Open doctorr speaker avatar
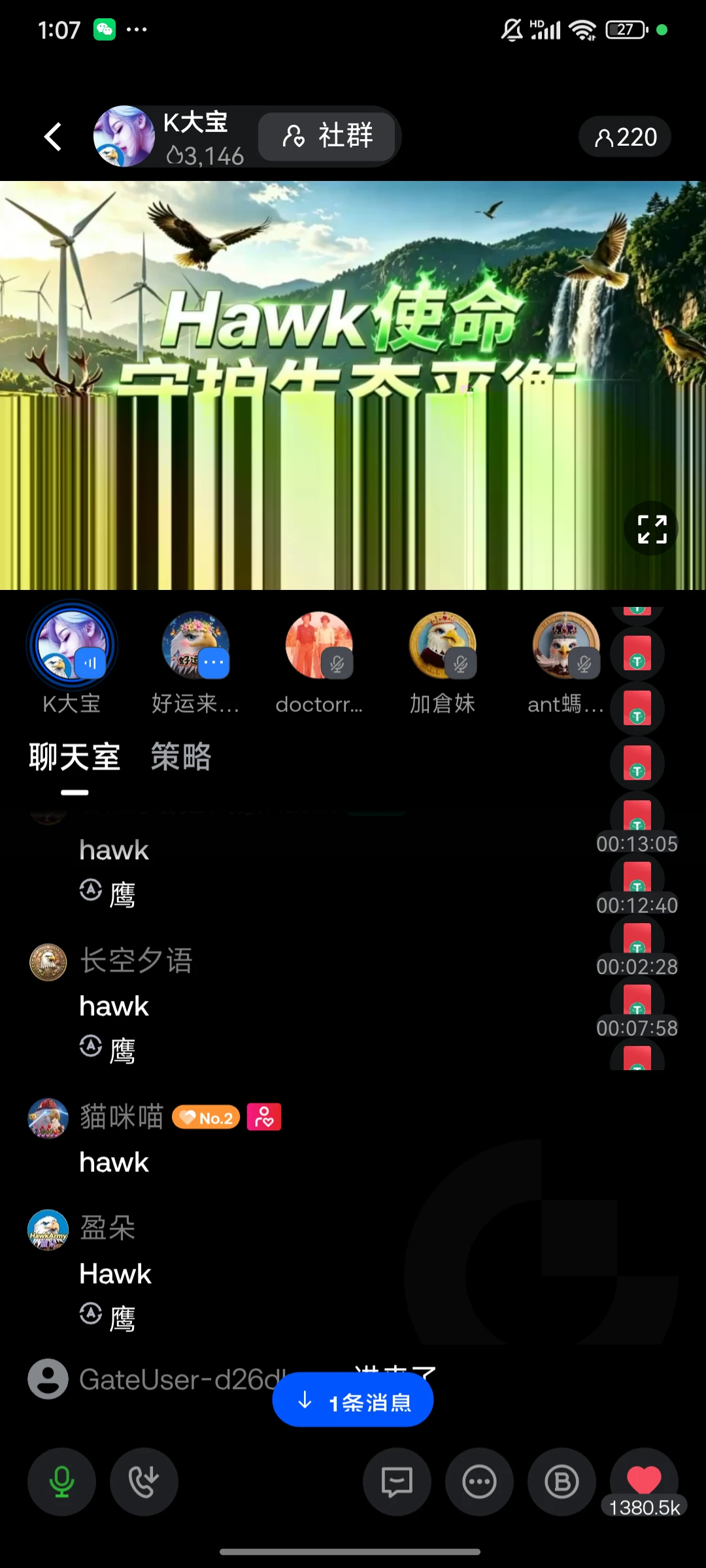Image resolution: width=706 pixels, height=1568 pixels. click(x=319, y=645)
